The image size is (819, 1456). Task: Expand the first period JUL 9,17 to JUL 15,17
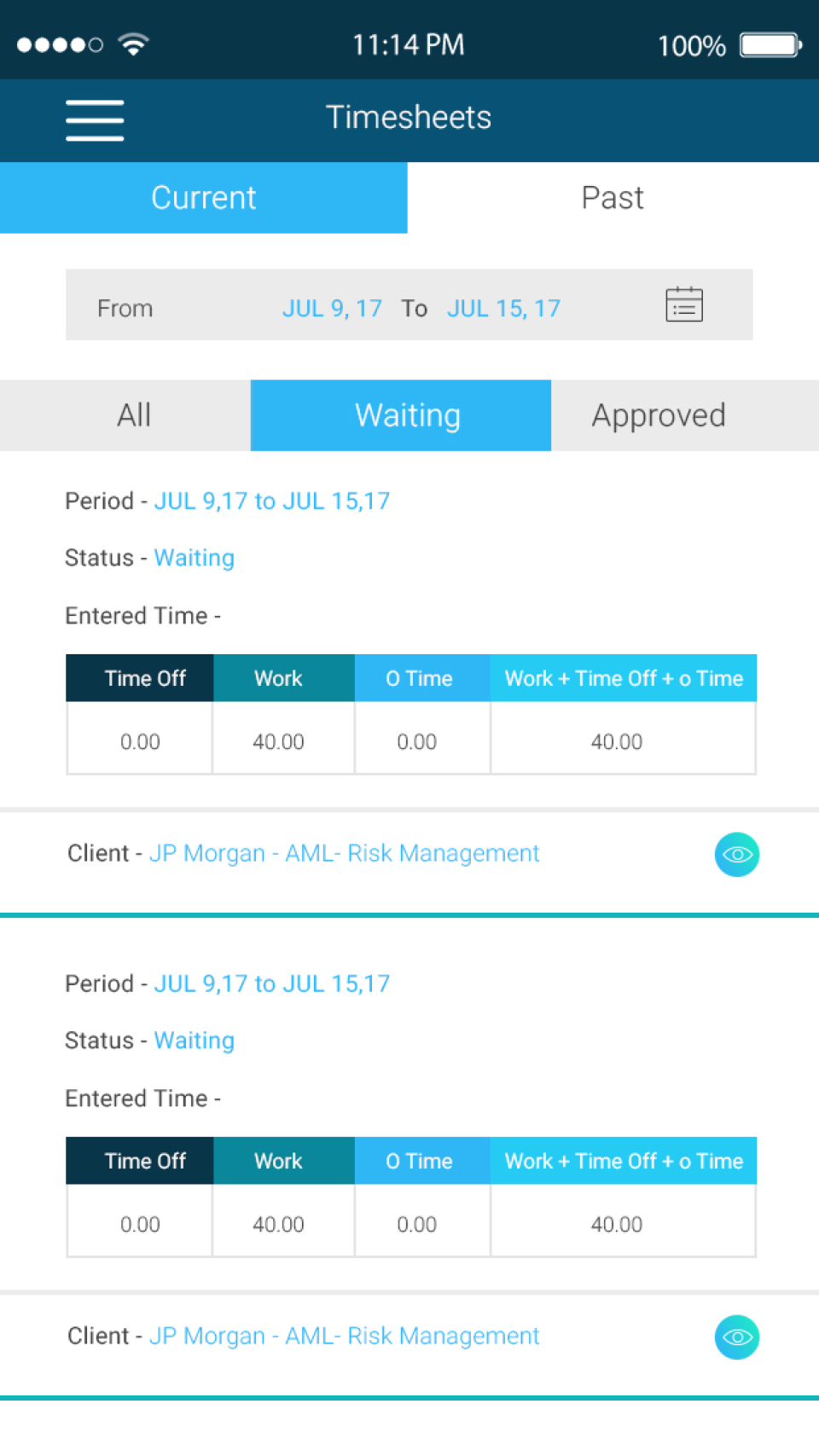[271, 501]
